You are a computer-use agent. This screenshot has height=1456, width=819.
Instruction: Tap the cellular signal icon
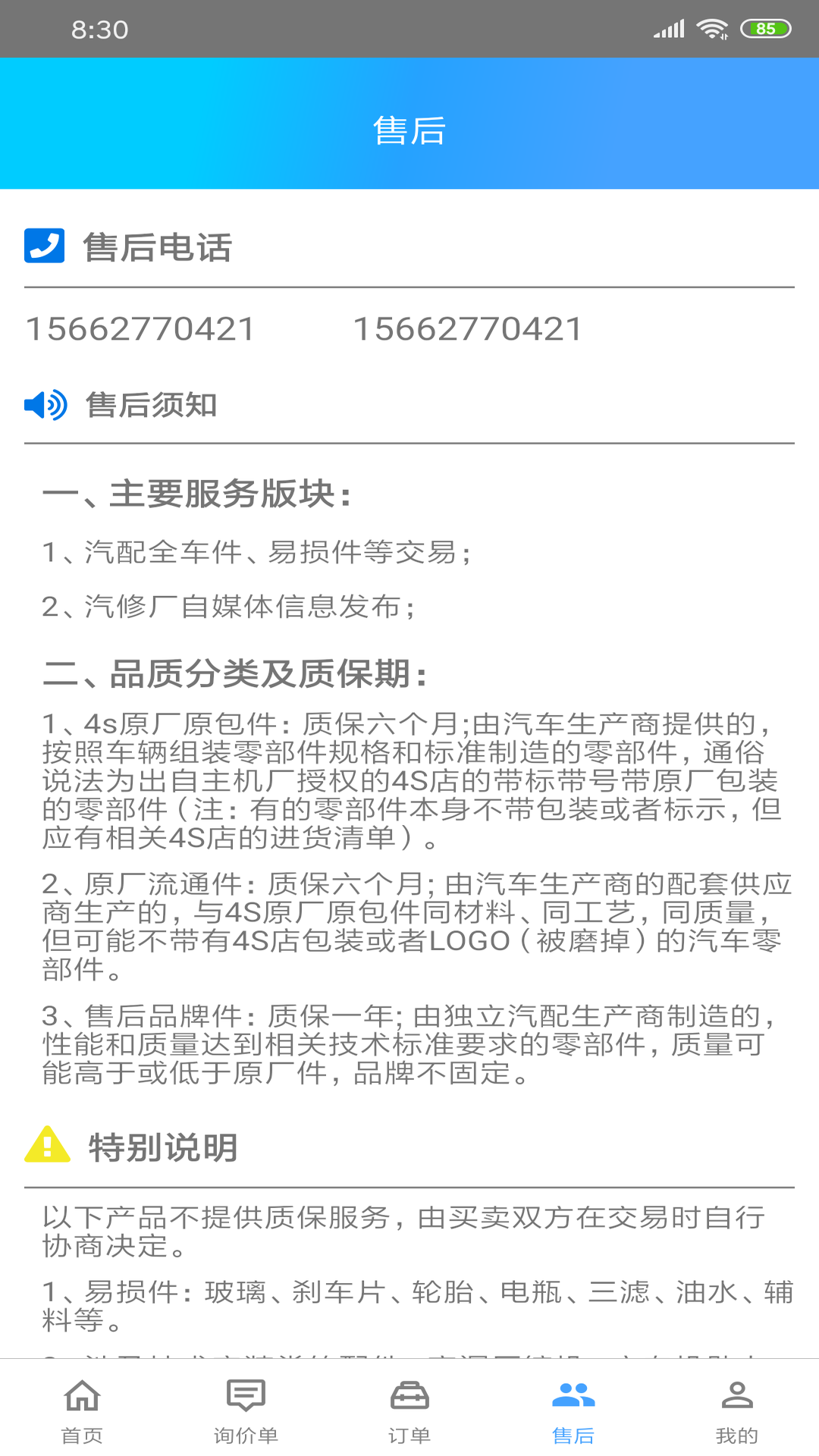pyautogui.click(x=667, y=28)
